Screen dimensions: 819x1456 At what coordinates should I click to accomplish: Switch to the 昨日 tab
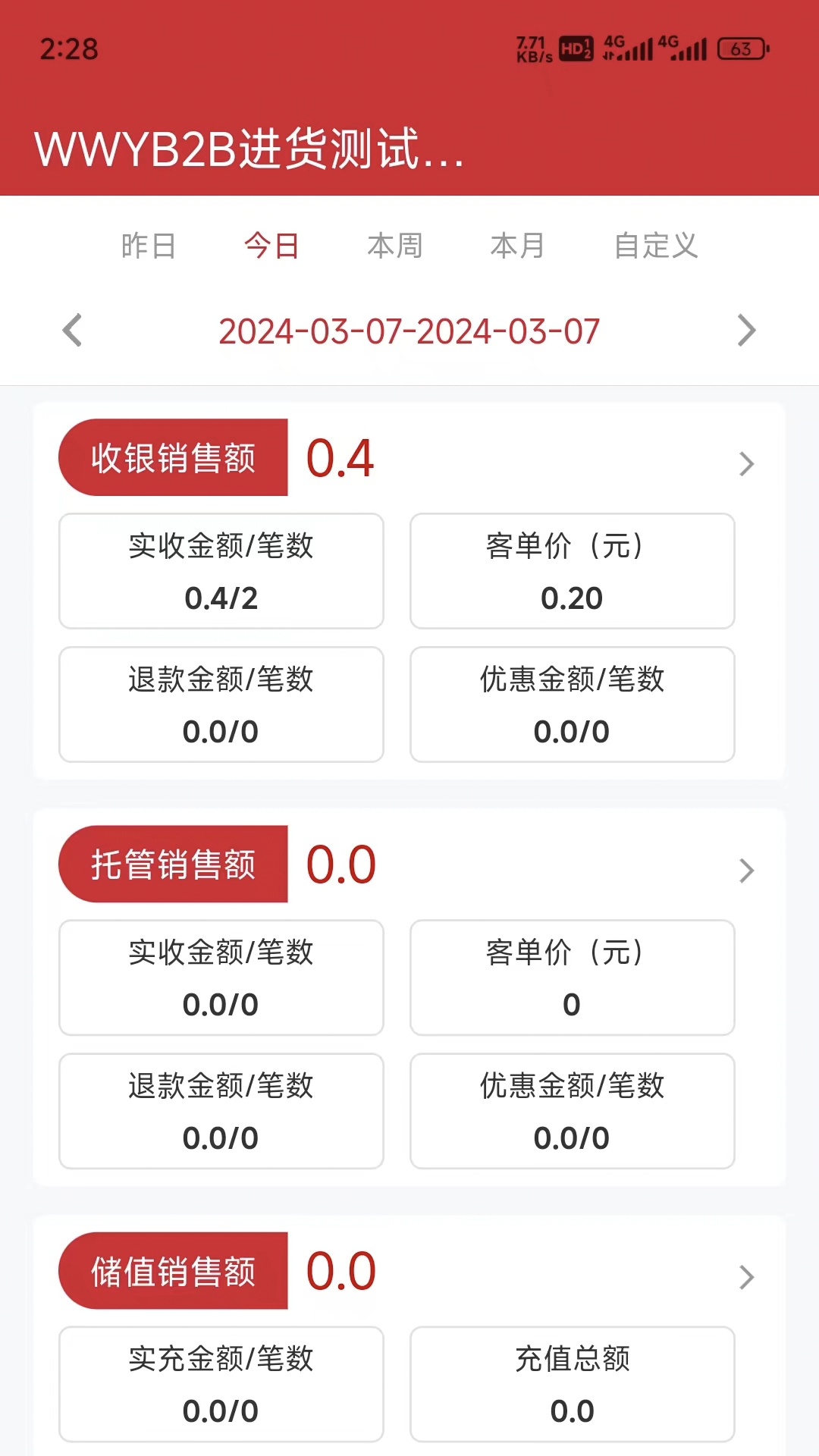[x=149, y=246]
